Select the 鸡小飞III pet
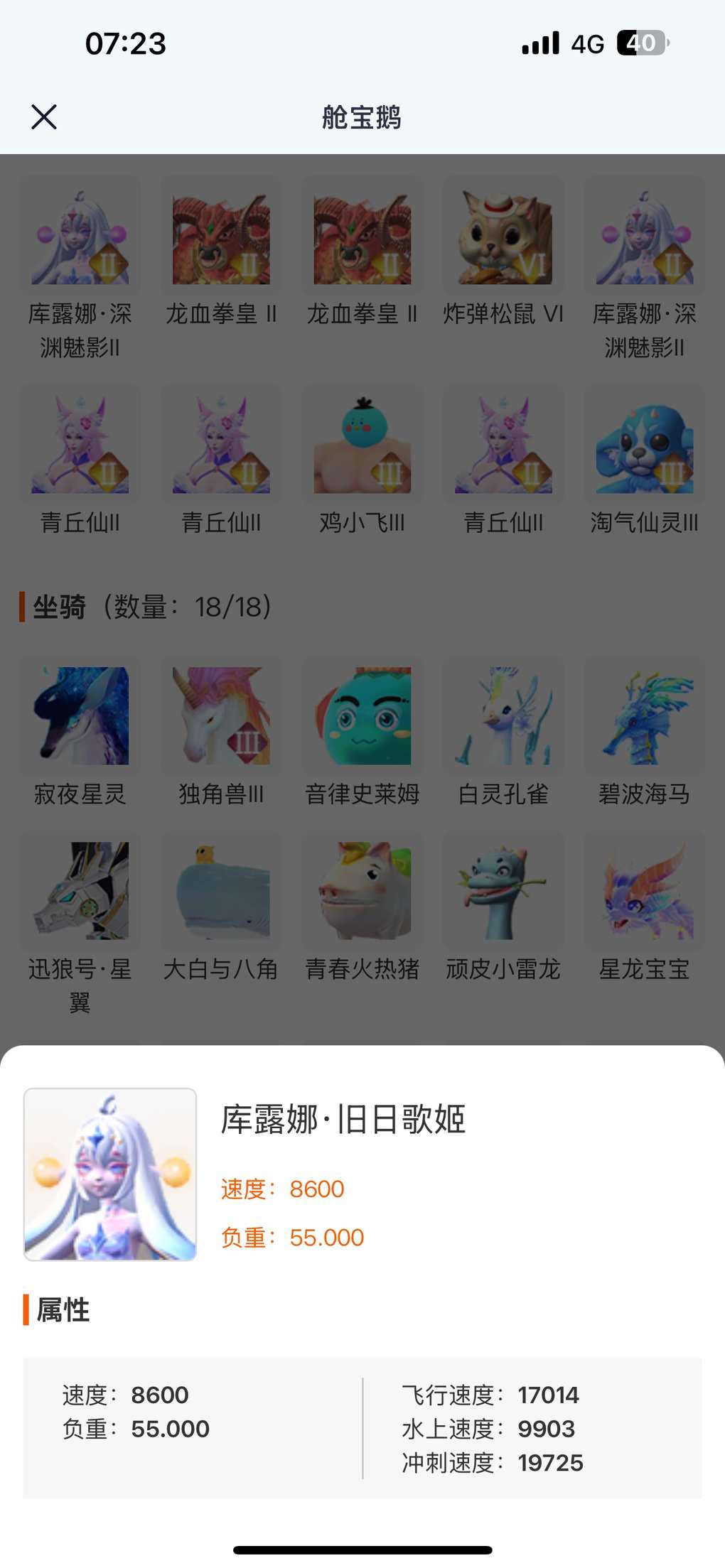The height and width of the screenshot is (1568, 725). (x=362, y=445)
